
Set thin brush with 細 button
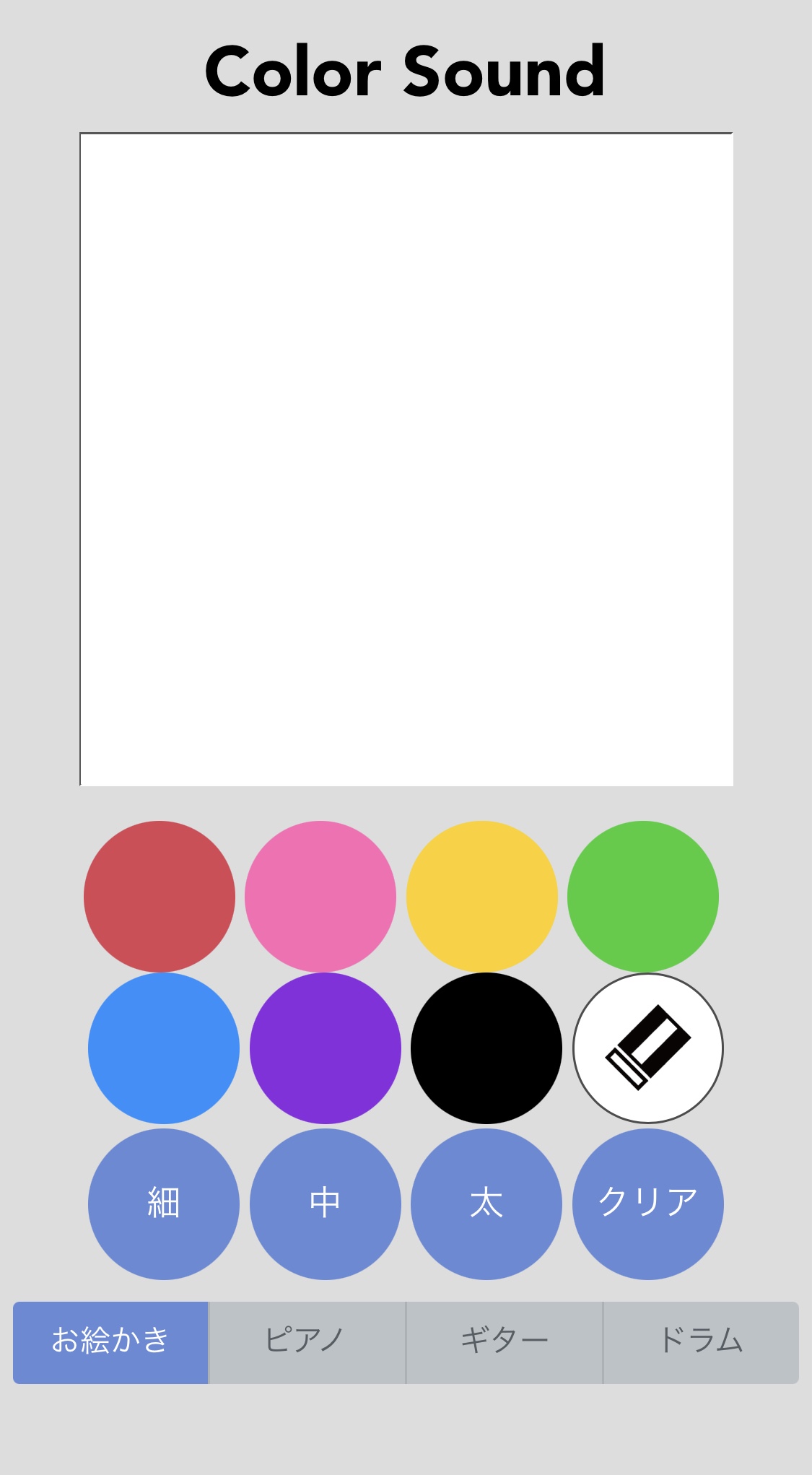(x=164, y=1204)
